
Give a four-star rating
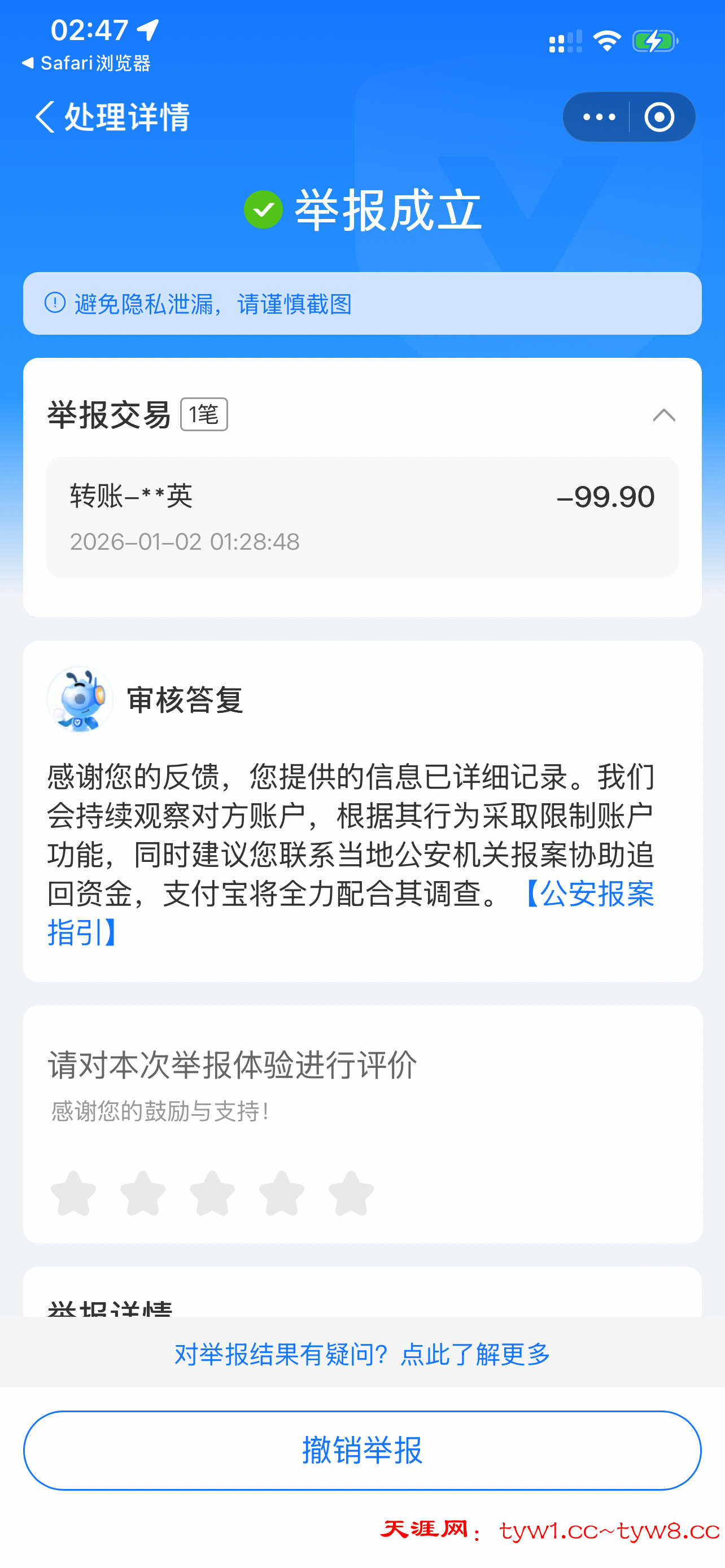282,1193
